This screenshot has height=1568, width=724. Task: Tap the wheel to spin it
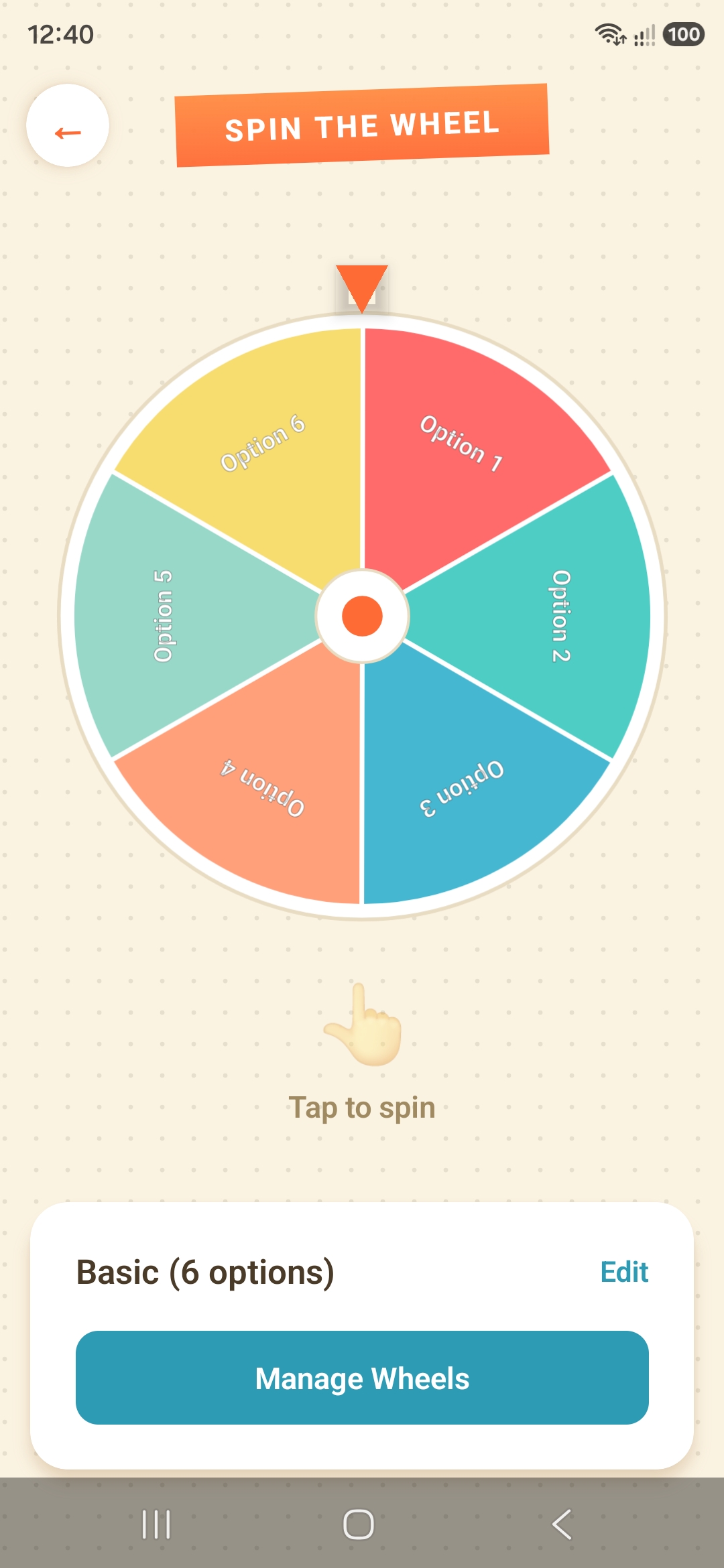click(x=362, y=616)
